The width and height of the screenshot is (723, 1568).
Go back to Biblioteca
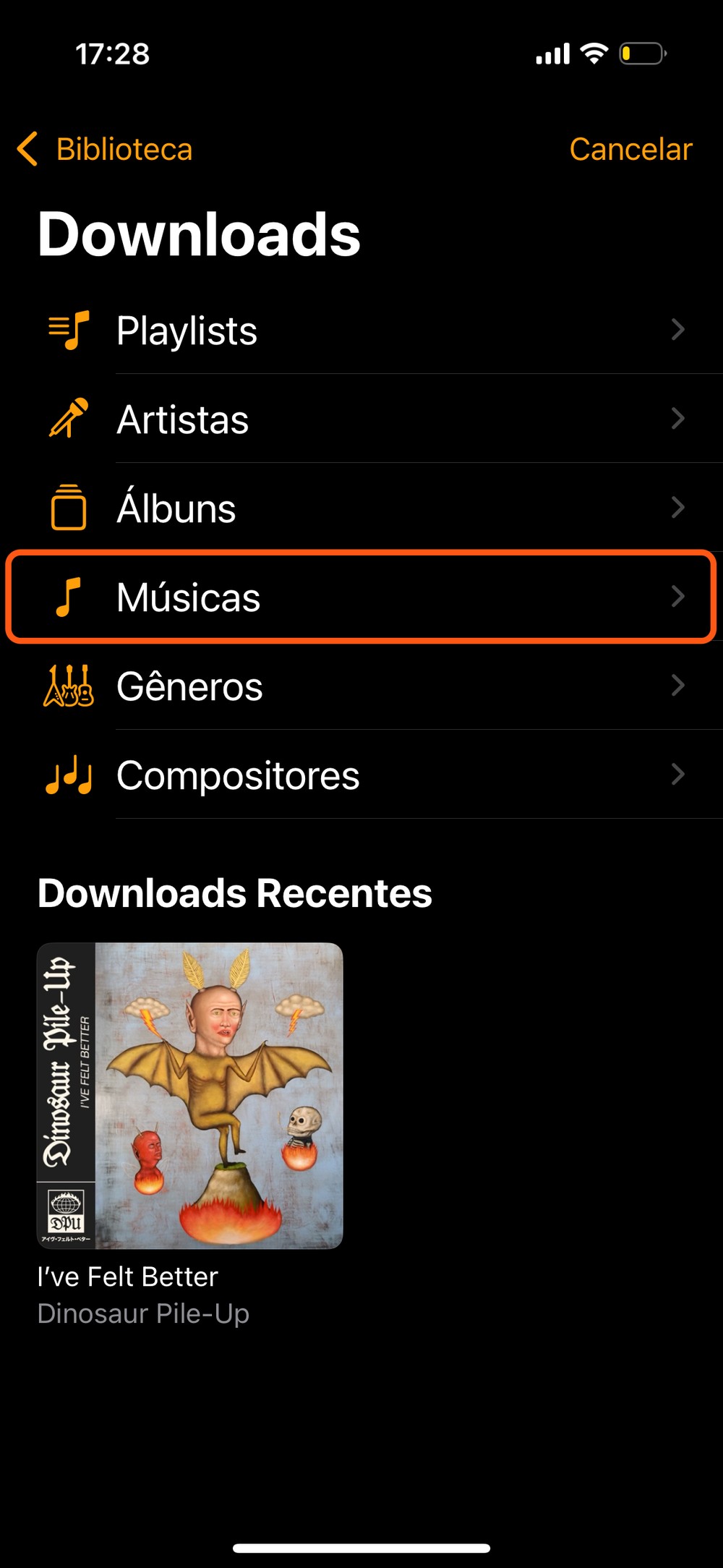point(106,149)
